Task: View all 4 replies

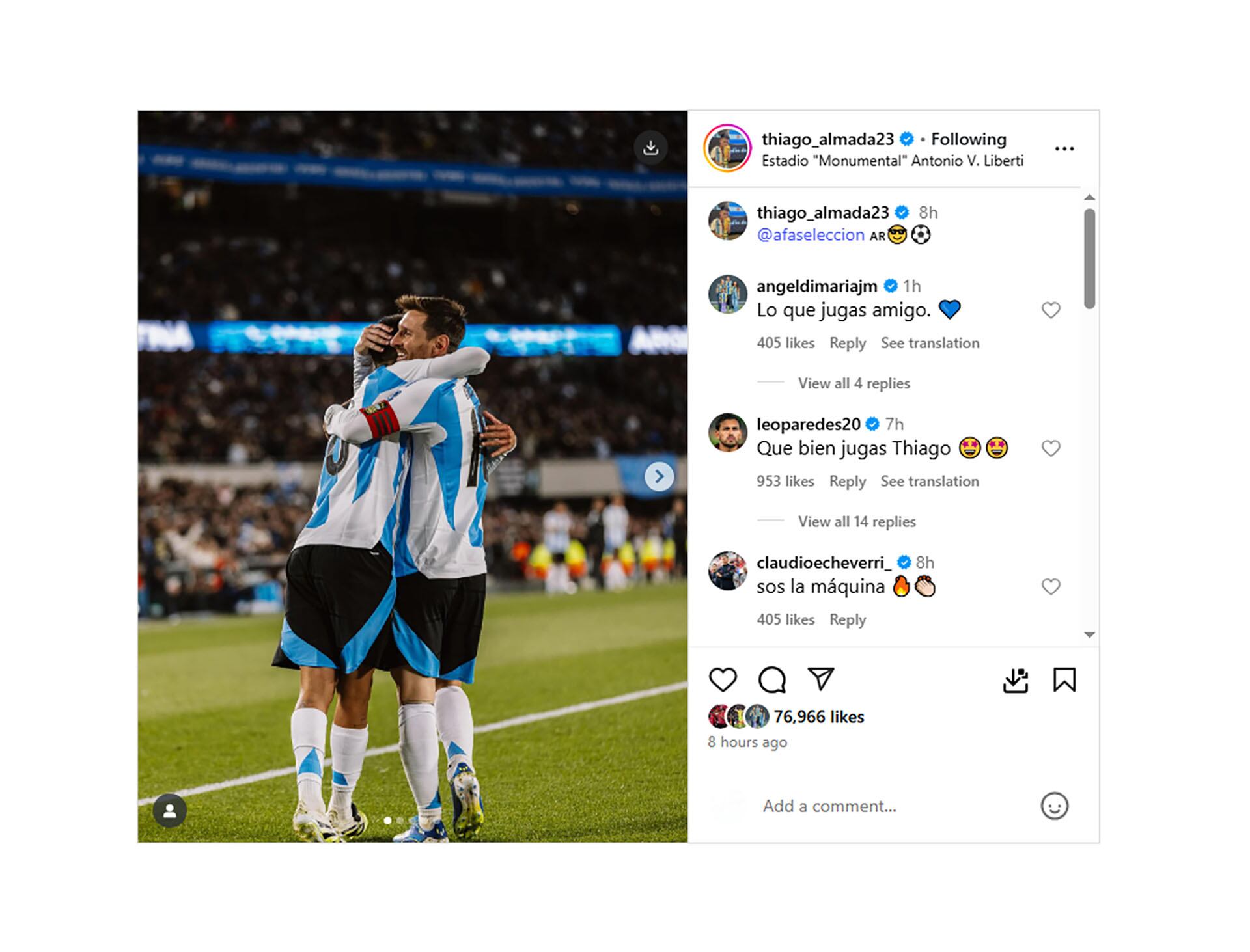Action: [x=854, y=383]
